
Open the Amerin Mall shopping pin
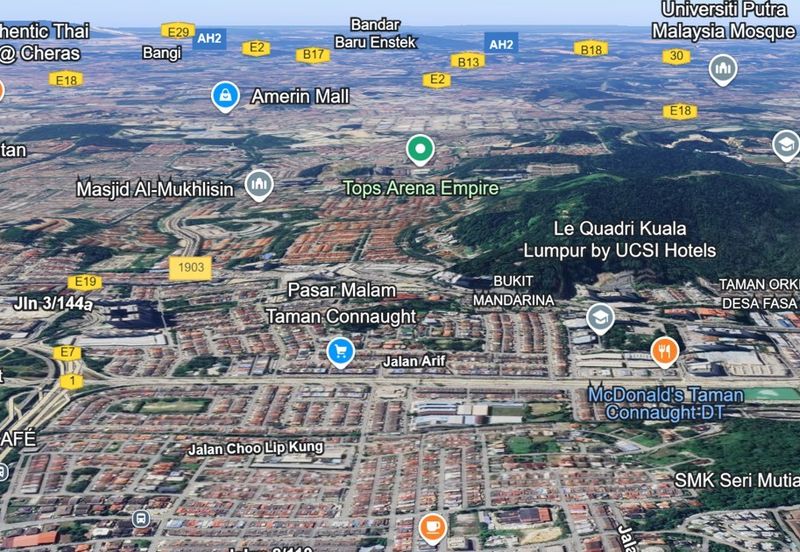click(x=226, y=96)
